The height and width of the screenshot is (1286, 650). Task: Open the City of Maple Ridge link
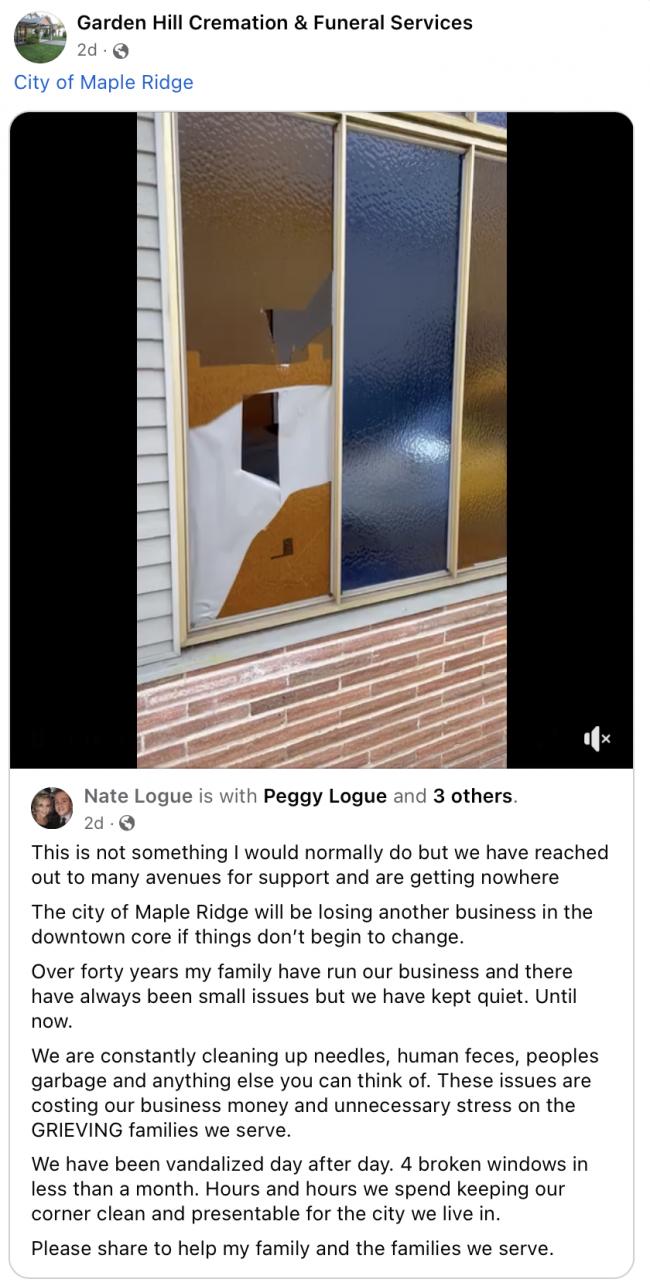(x=103, y=82)
